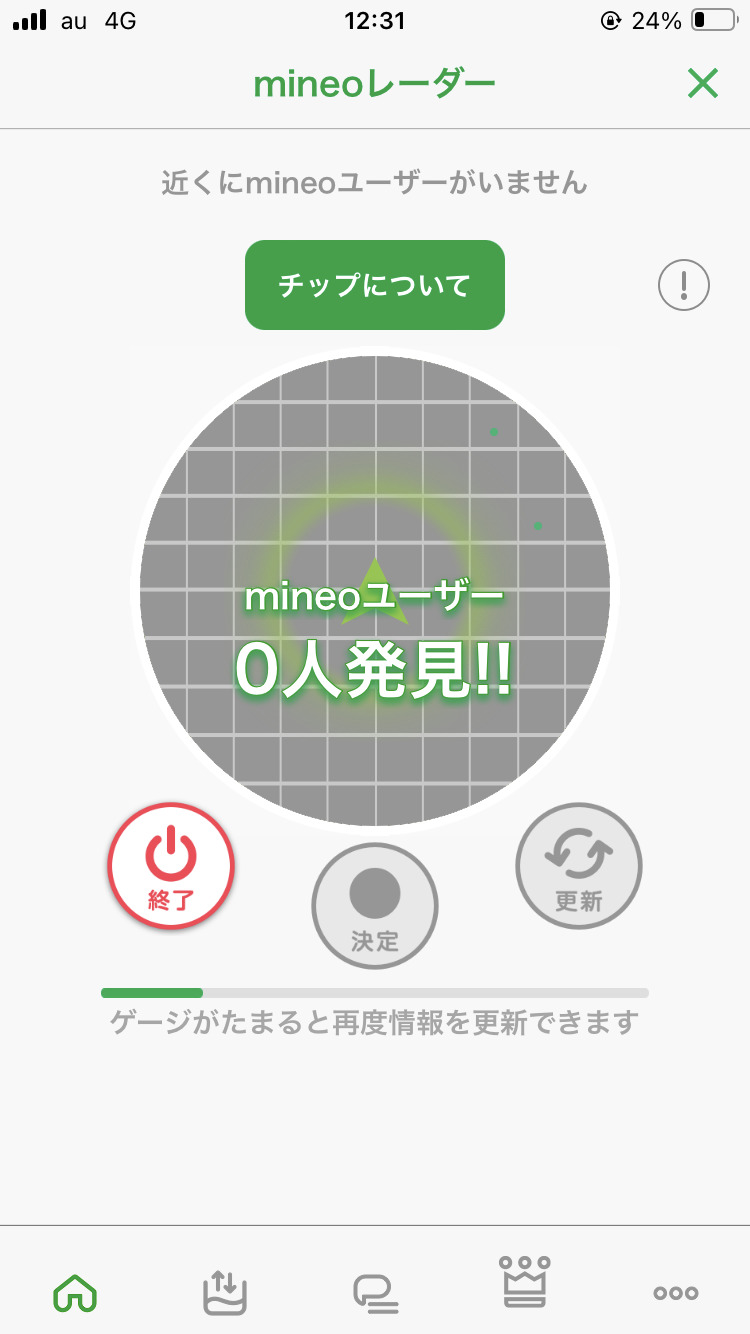Open the crown ranking tab
750x1334 pixels.
(x=525, y=1283)
